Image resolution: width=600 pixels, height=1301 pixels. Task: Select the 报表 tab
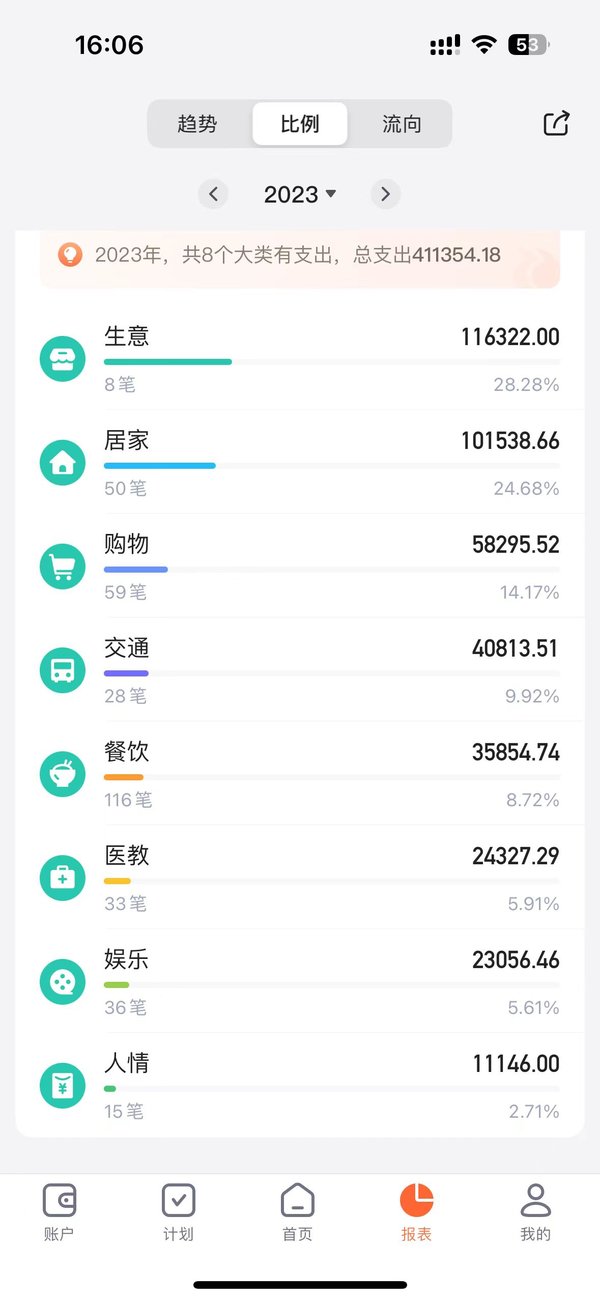pyautogui.click(x=416, y=1211)
